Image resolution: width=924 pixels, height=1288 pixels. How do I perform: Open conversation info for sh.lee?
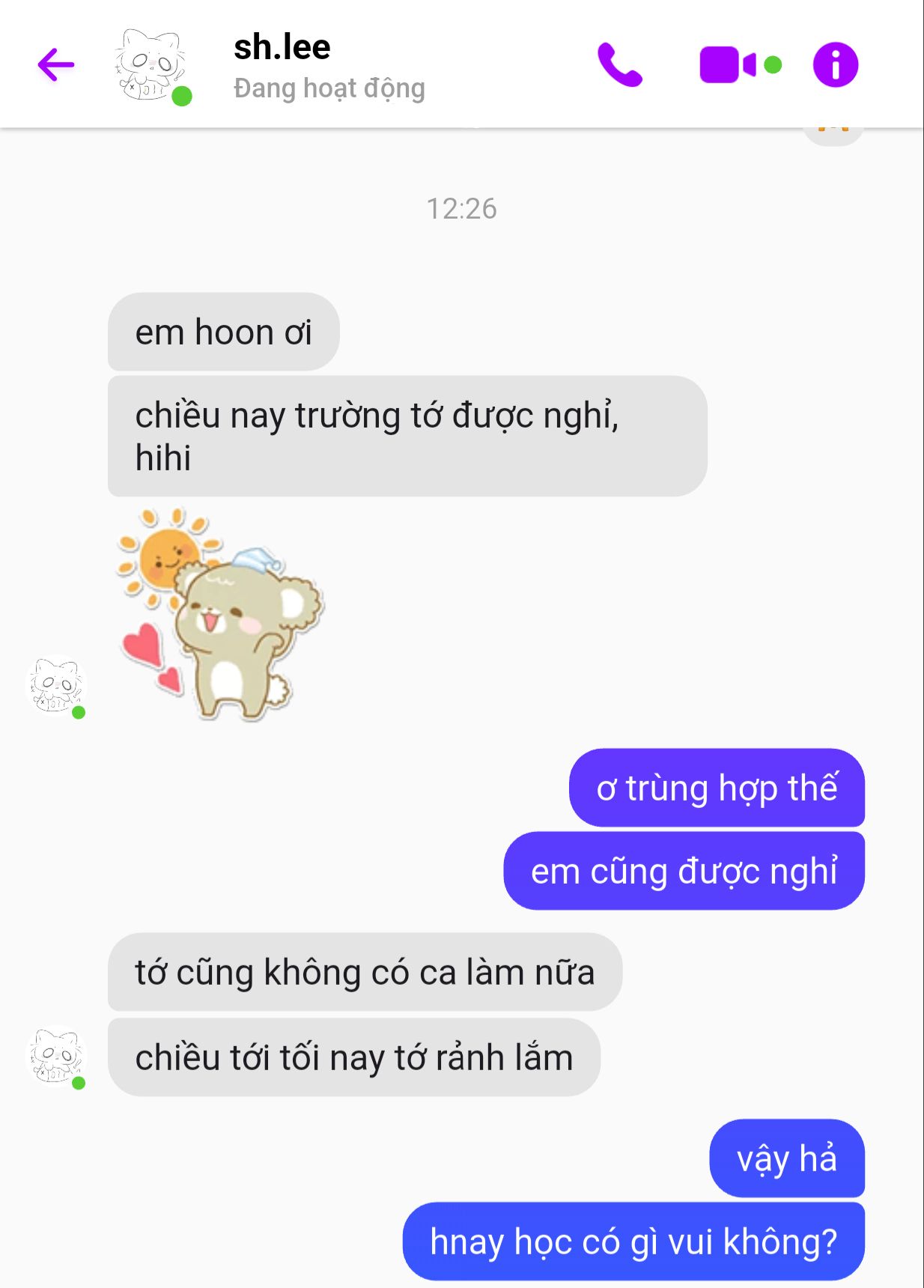(x=836, y=65)
